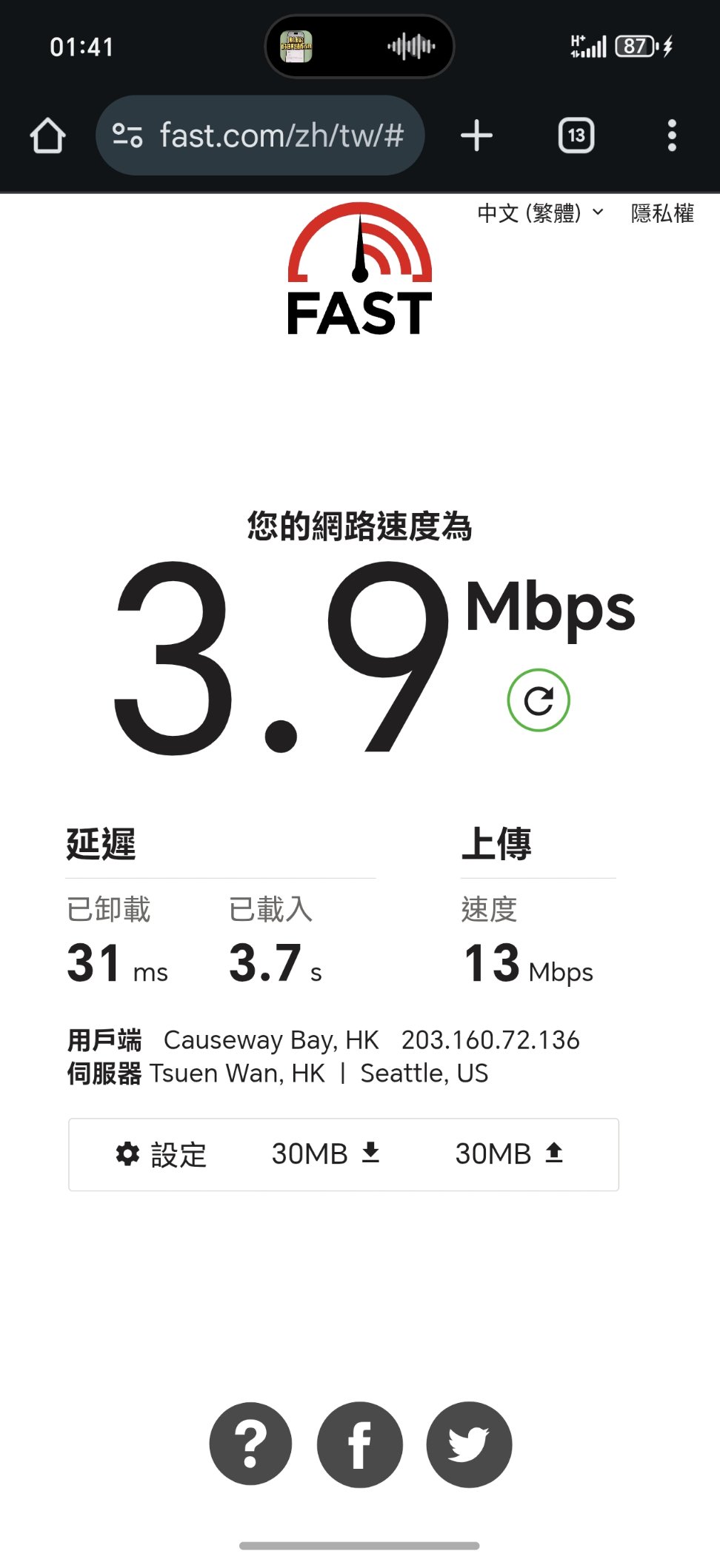Click the 30MB upload arrow icon
The image size is (720, 1568).
pyautogui.click(x=556, y=1153)
